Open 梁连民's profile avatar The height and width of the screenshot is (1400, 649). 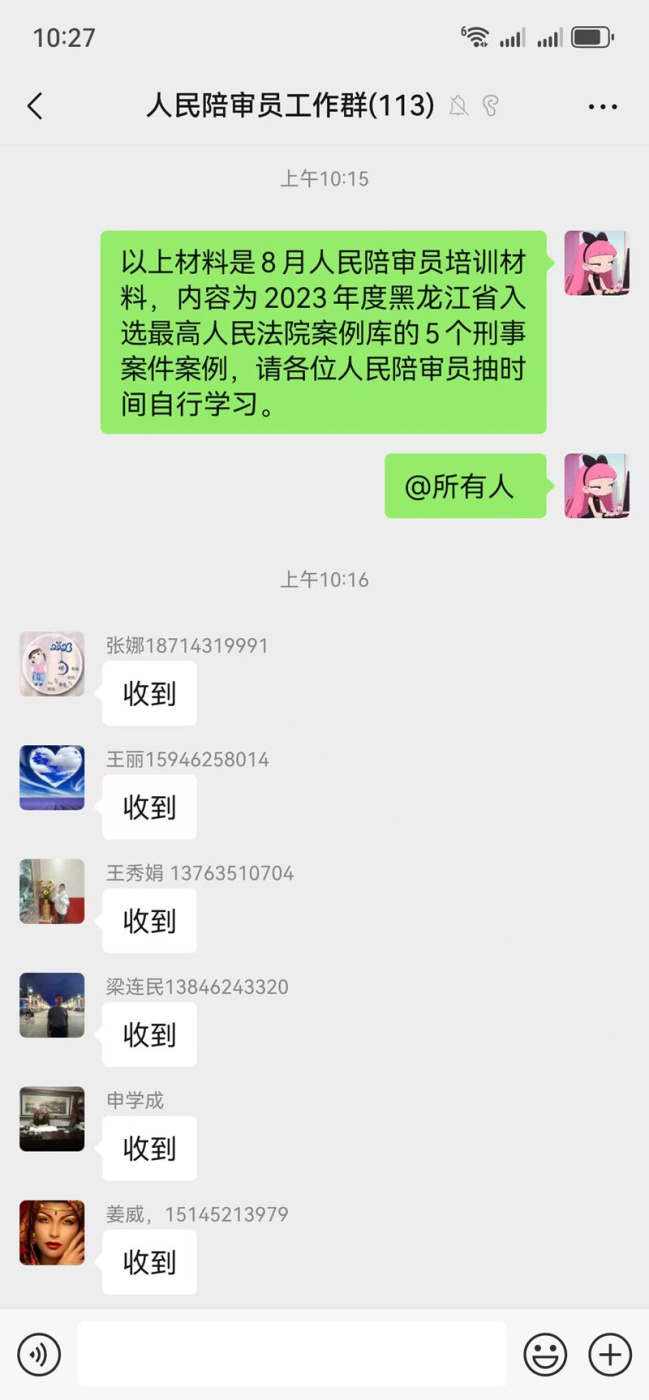pos(52,1005)
